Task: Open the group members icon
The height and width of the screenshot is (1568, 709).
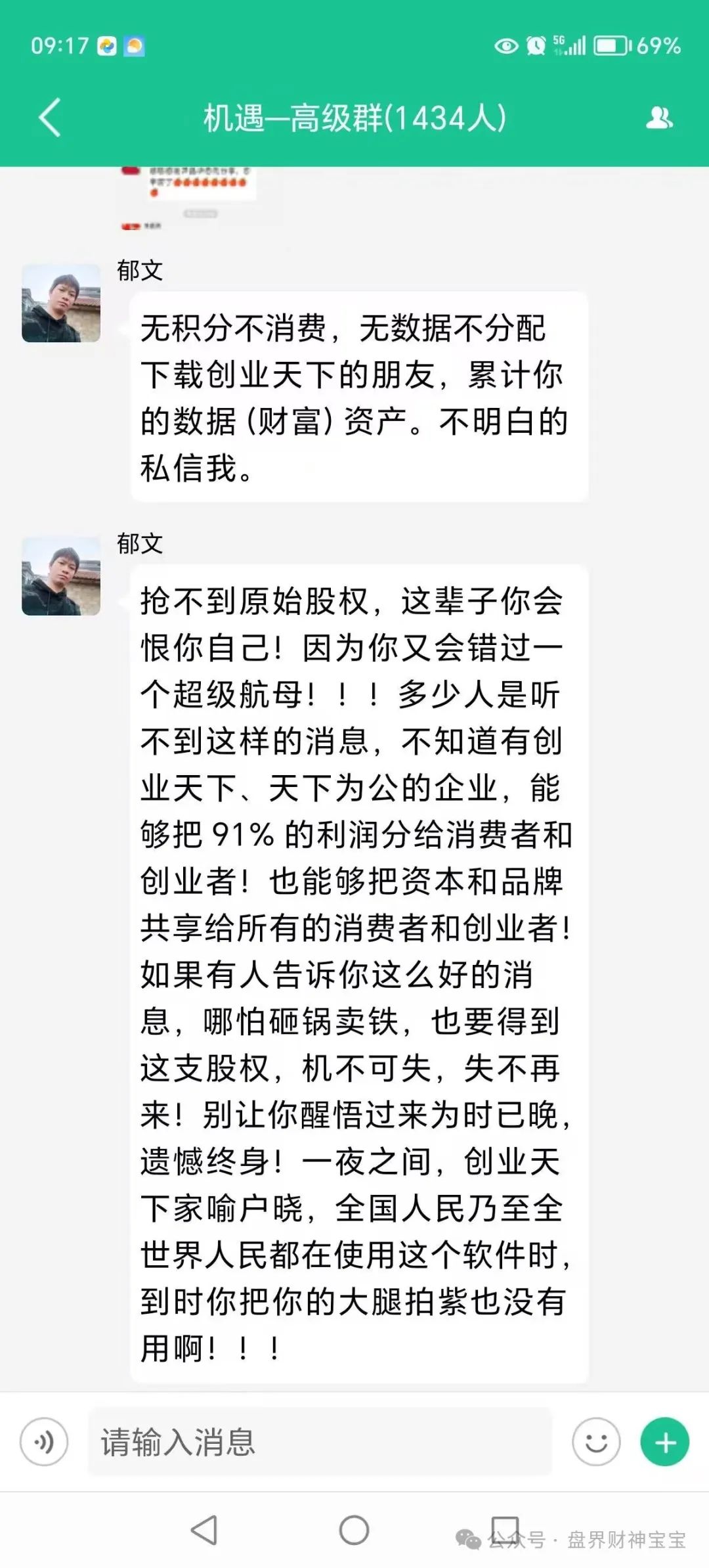Action: tap(659, 118)
